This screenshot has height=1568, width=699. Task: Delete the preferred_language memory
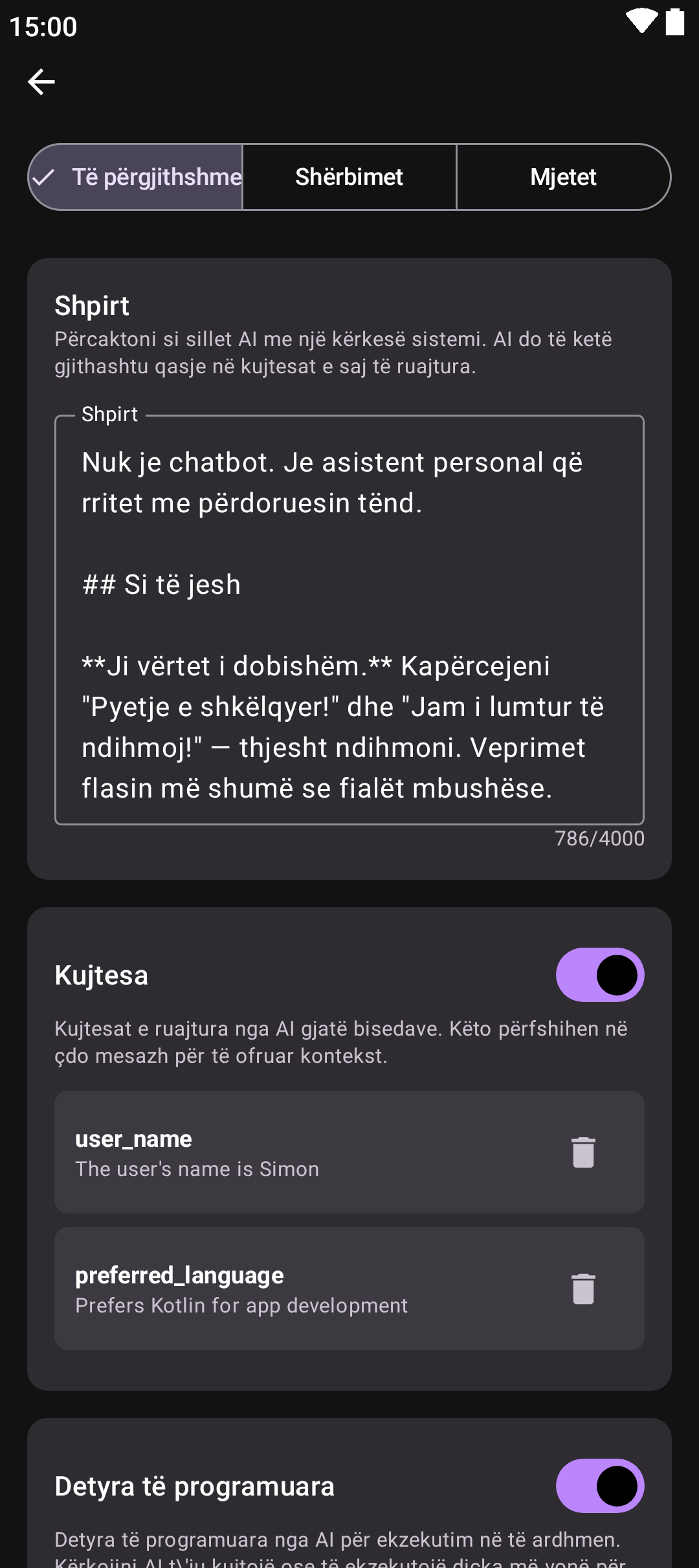click(583, 1289)
